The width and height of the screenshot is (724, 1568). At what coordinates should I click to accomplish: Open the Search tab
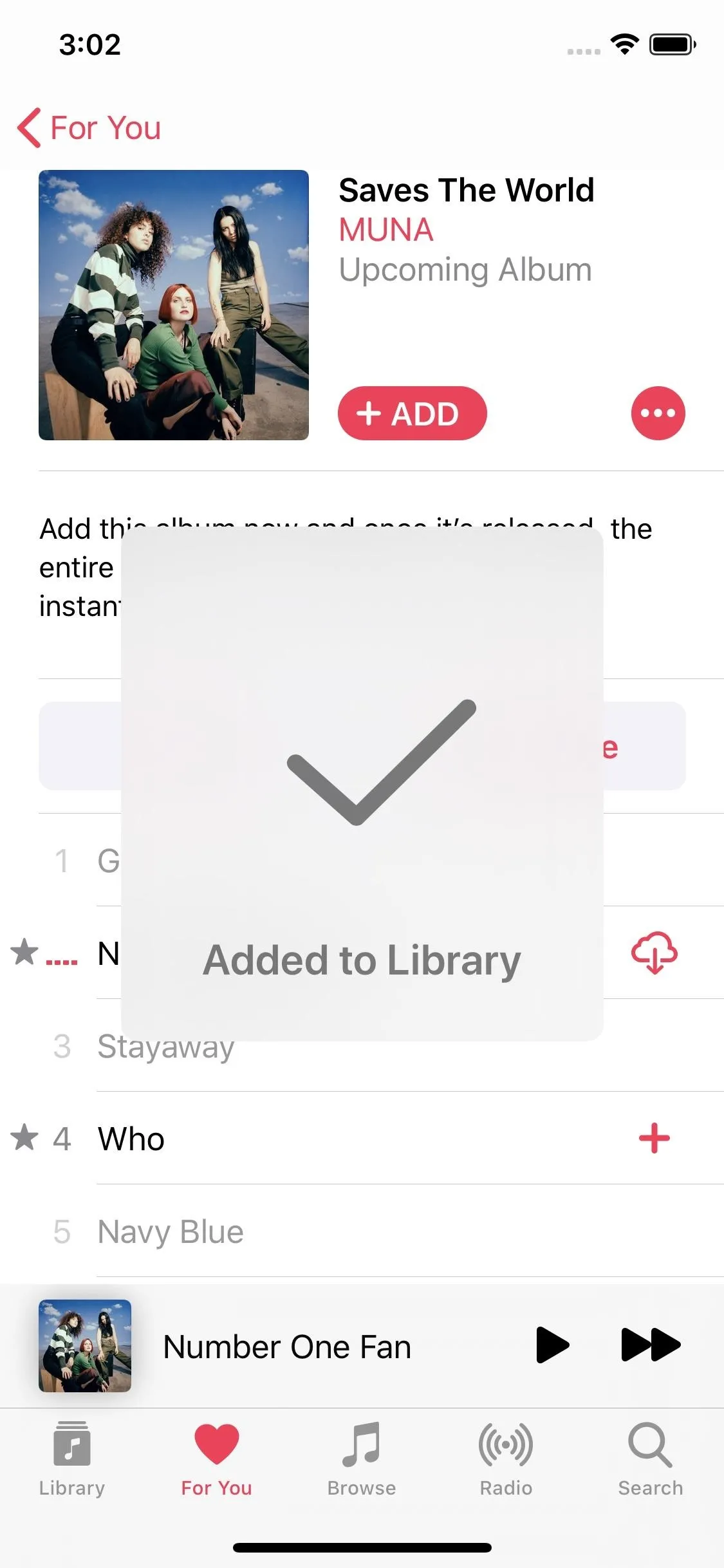[651, 1460]
